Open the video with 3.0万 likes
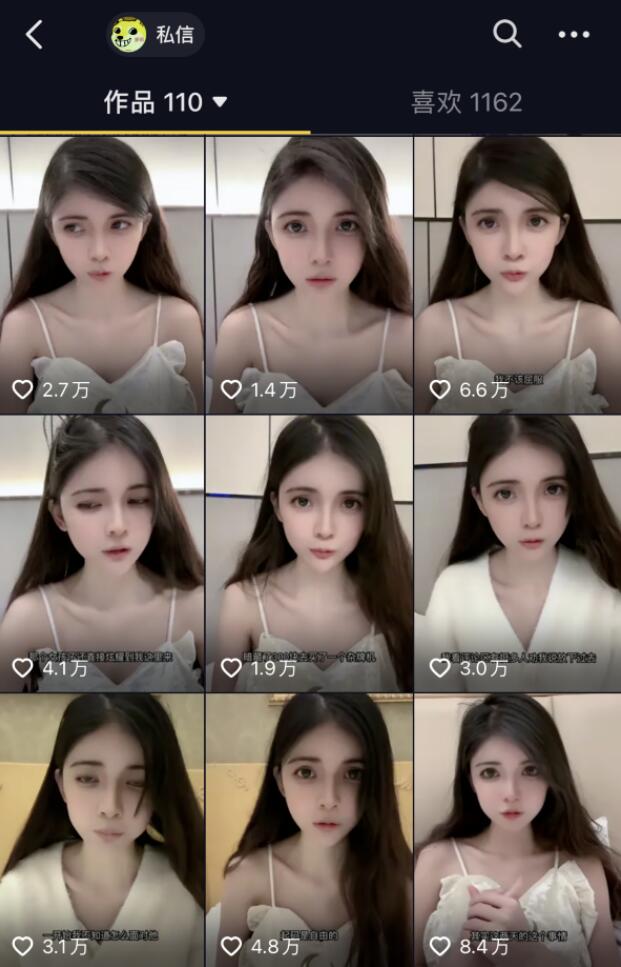Screen dimensions: 621x967 [x=517, y=553]
